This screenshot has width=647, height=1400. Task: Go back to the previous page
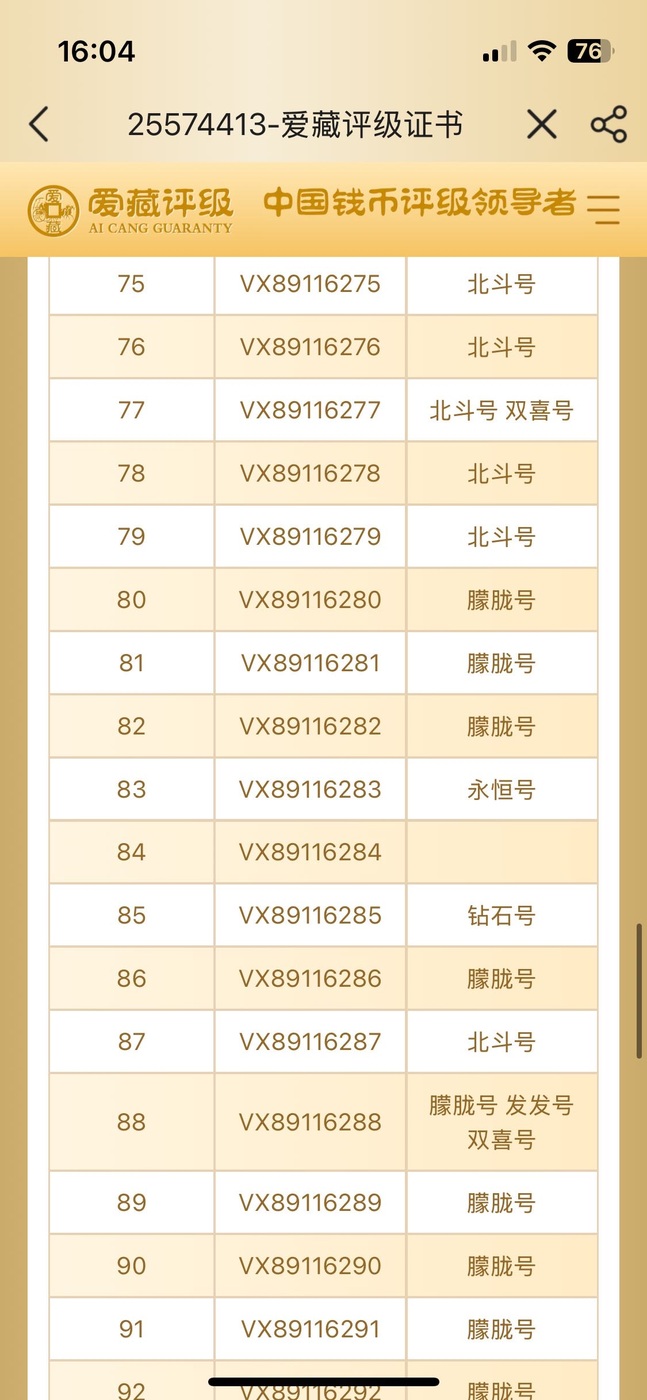(38, 125)
